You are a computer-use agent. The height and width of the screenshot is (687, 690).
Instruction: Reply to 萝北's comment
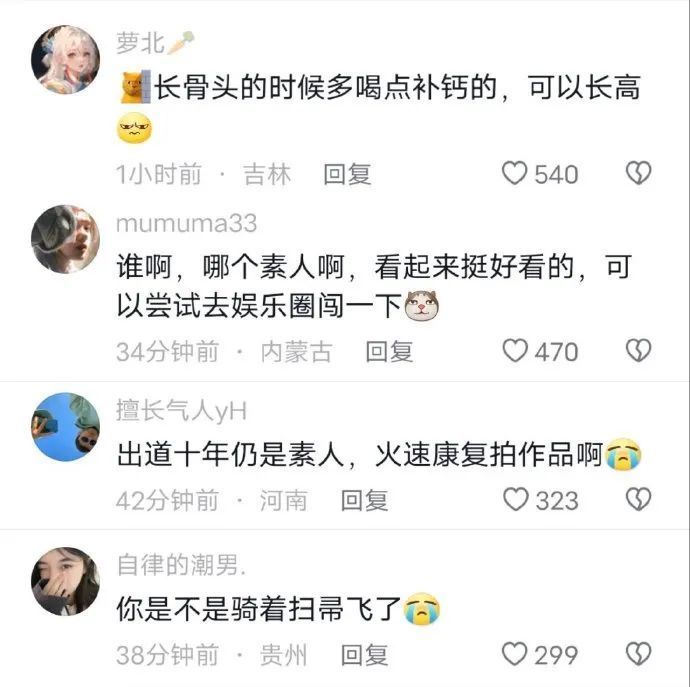347,174
